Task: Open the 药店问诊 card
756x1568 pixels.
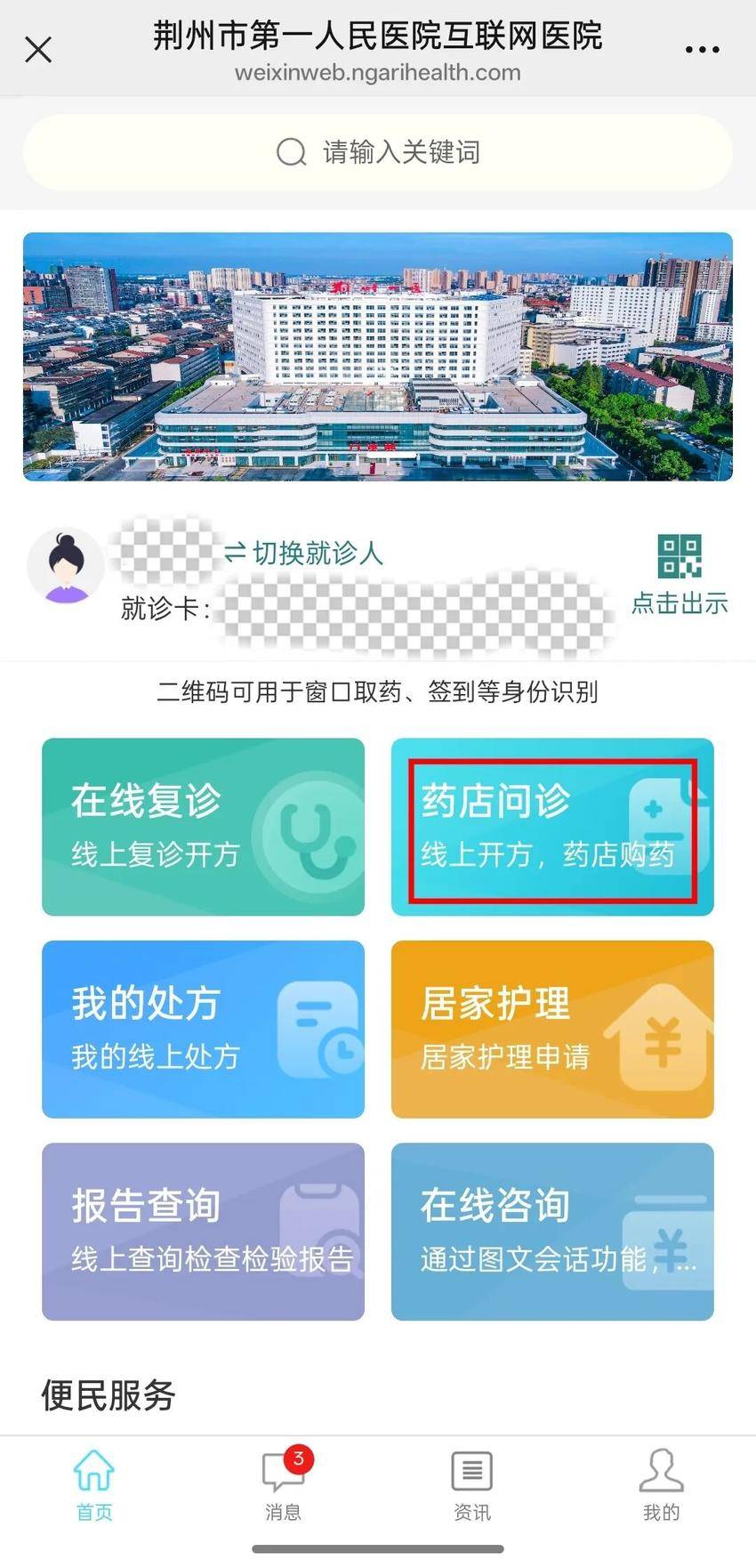Action: click(x=552, y=827)
